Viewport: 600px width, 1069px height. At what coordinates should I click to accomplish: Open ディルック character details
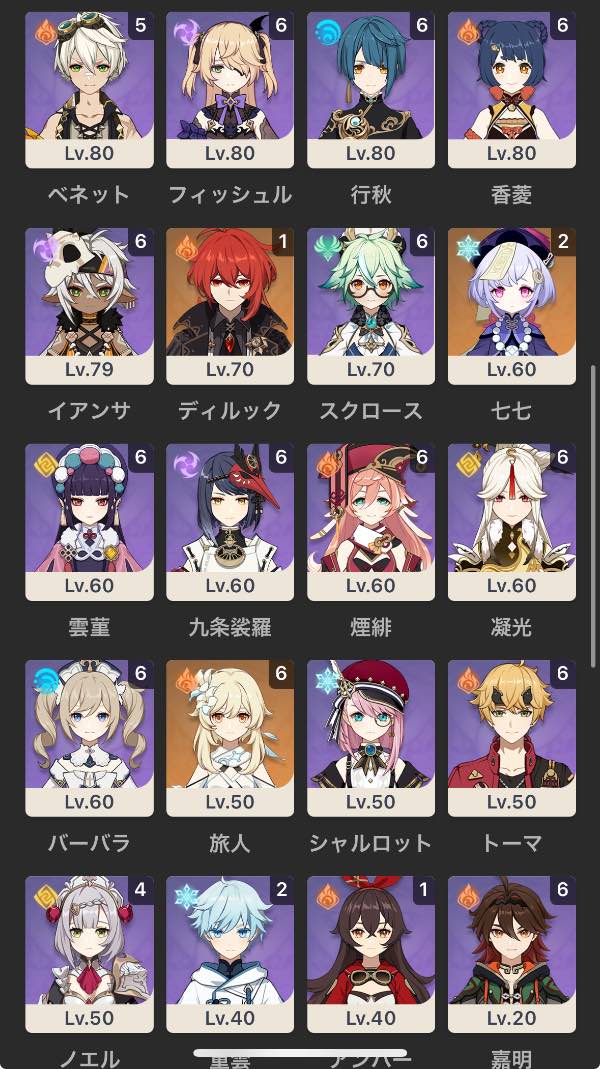click(230, 305)
